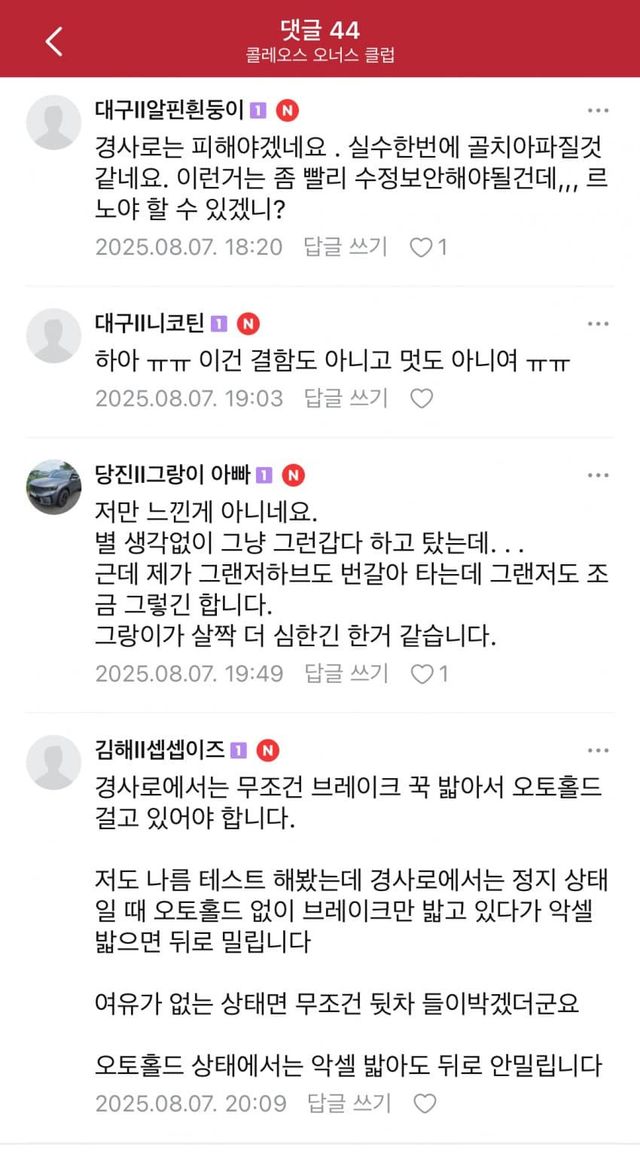
Task: Open the overflow menu on 대구II알핀흰둥이's comment
Action: coord(598,111)
